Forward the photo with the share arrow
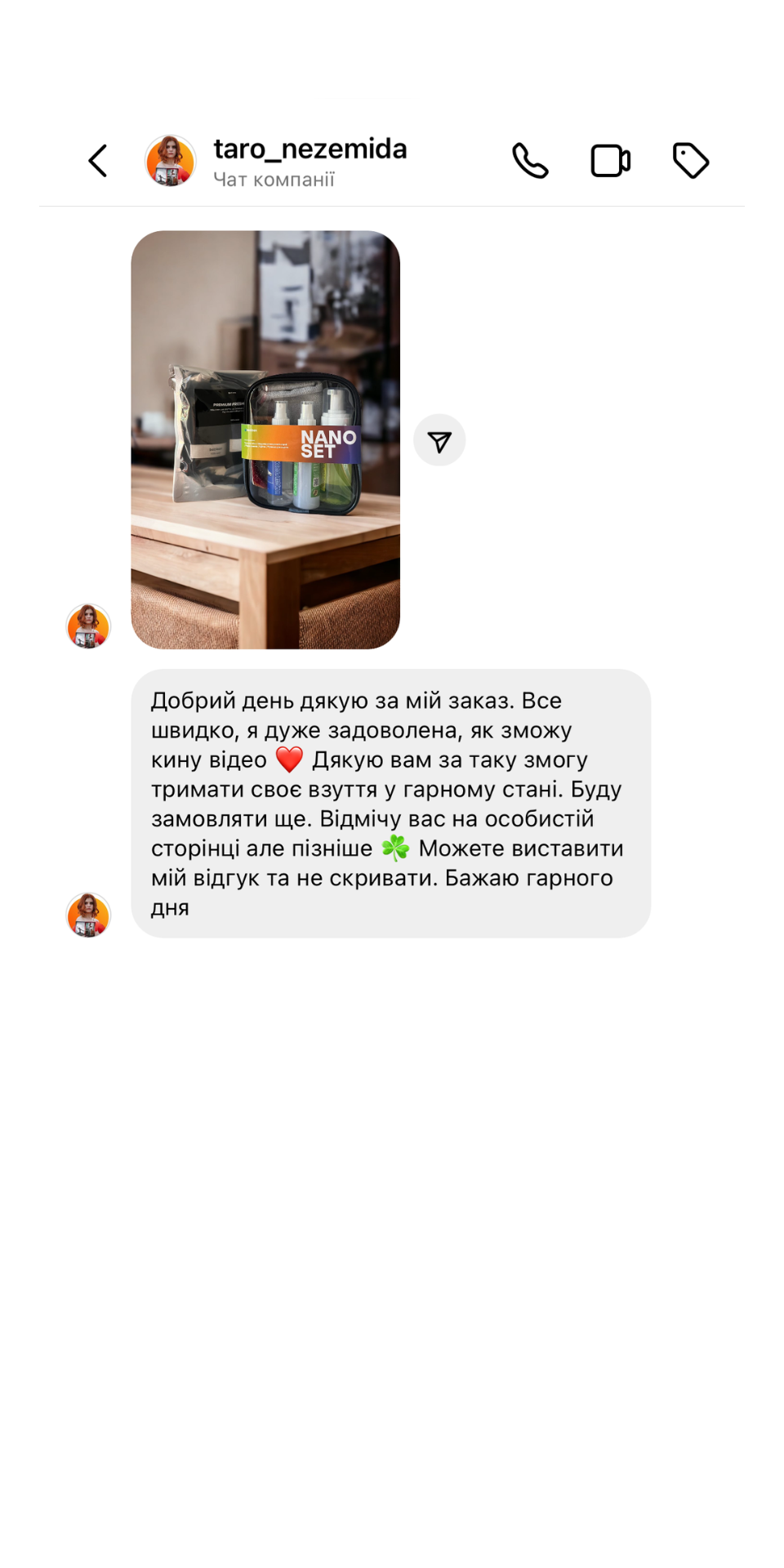Image resolution: width=784 pixels, height=1568 pixels. pos(439,441)
